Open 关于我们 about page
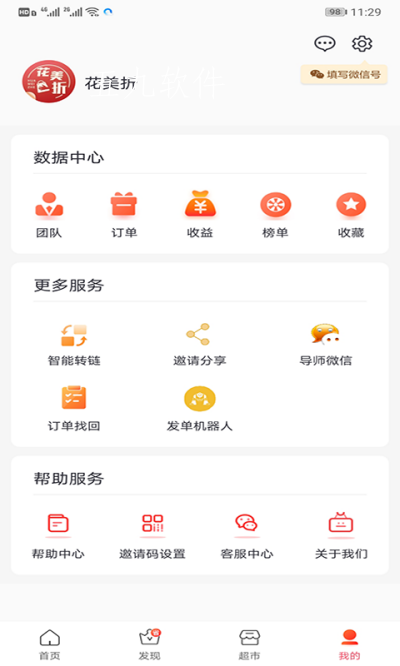This screenshot has width=400, height=666. [341, 536]
